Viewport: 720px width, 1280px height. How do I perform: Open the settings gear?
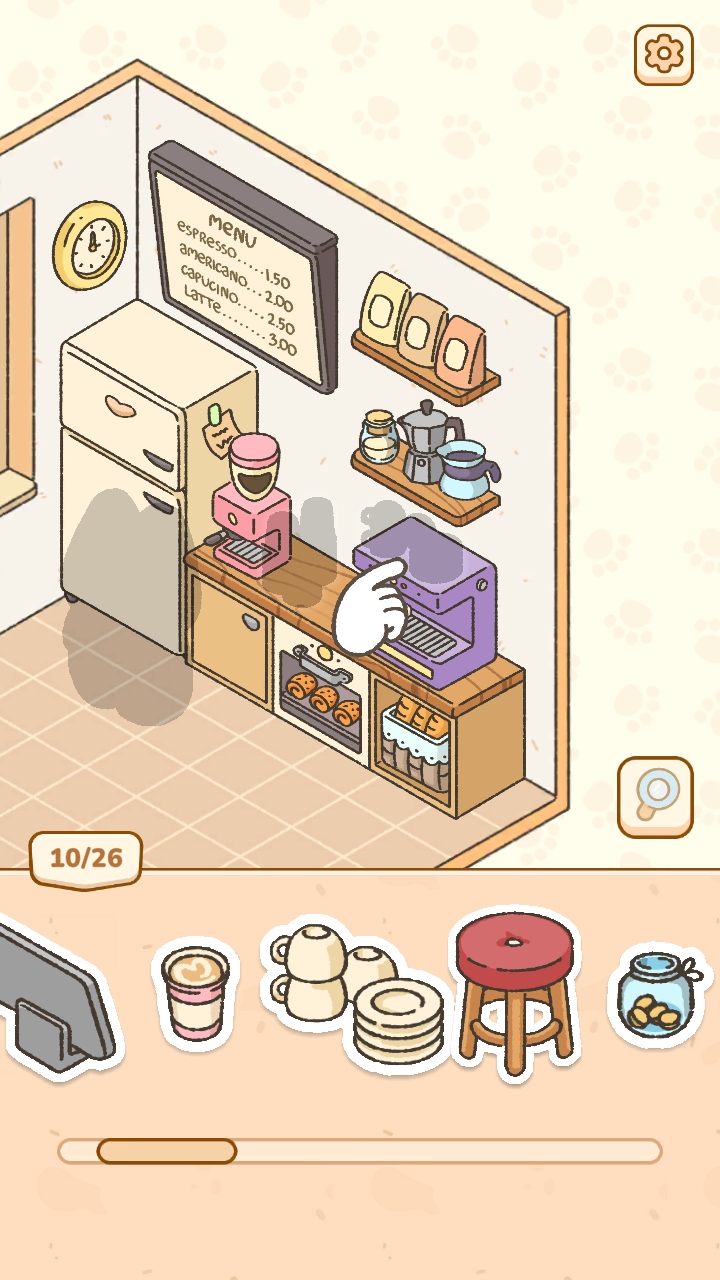(x=663, y=54)
